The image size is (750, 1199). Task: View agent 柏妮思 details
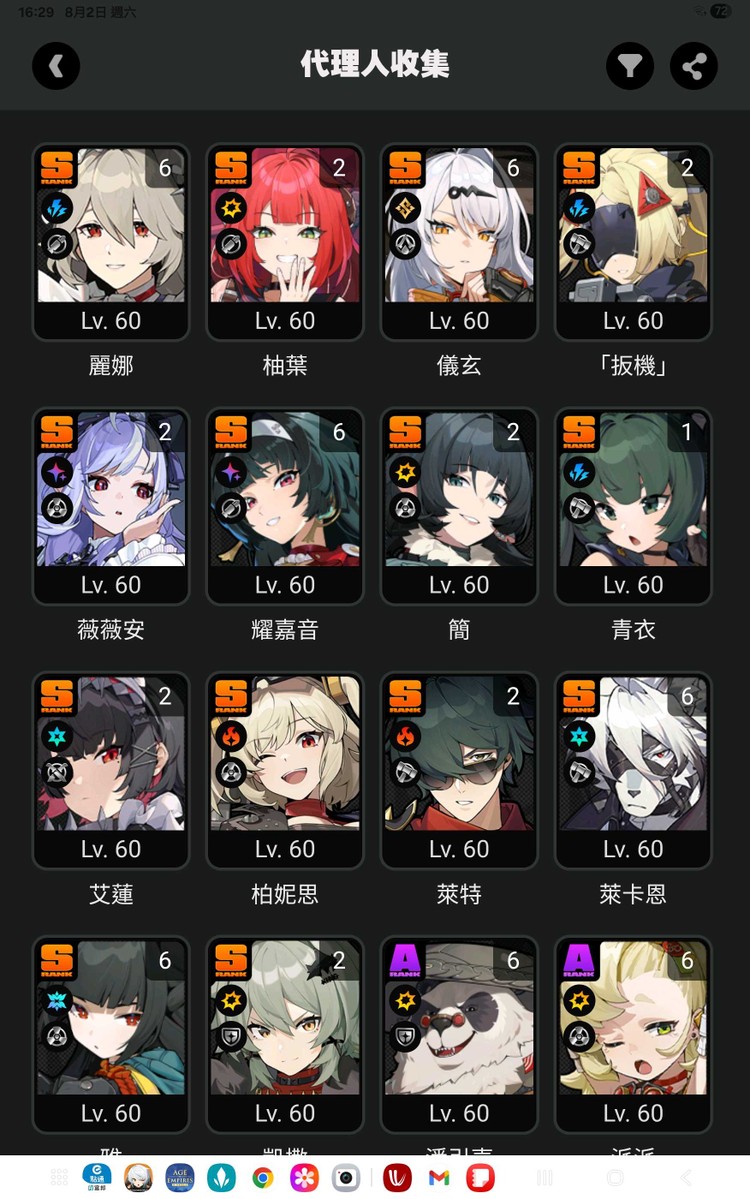point(285,769)
